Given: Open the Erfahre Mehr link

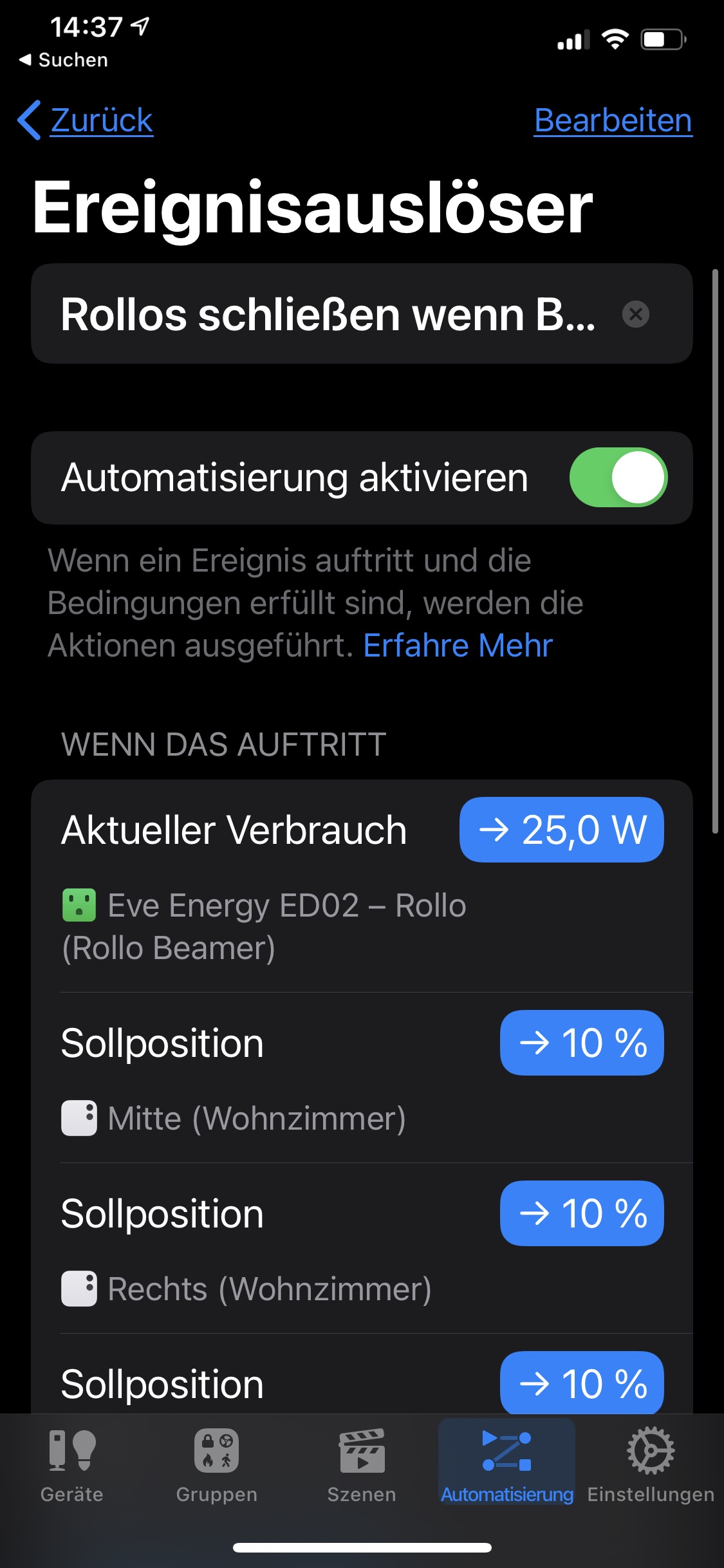Looking at the screenshot, I should coord(458,646).
